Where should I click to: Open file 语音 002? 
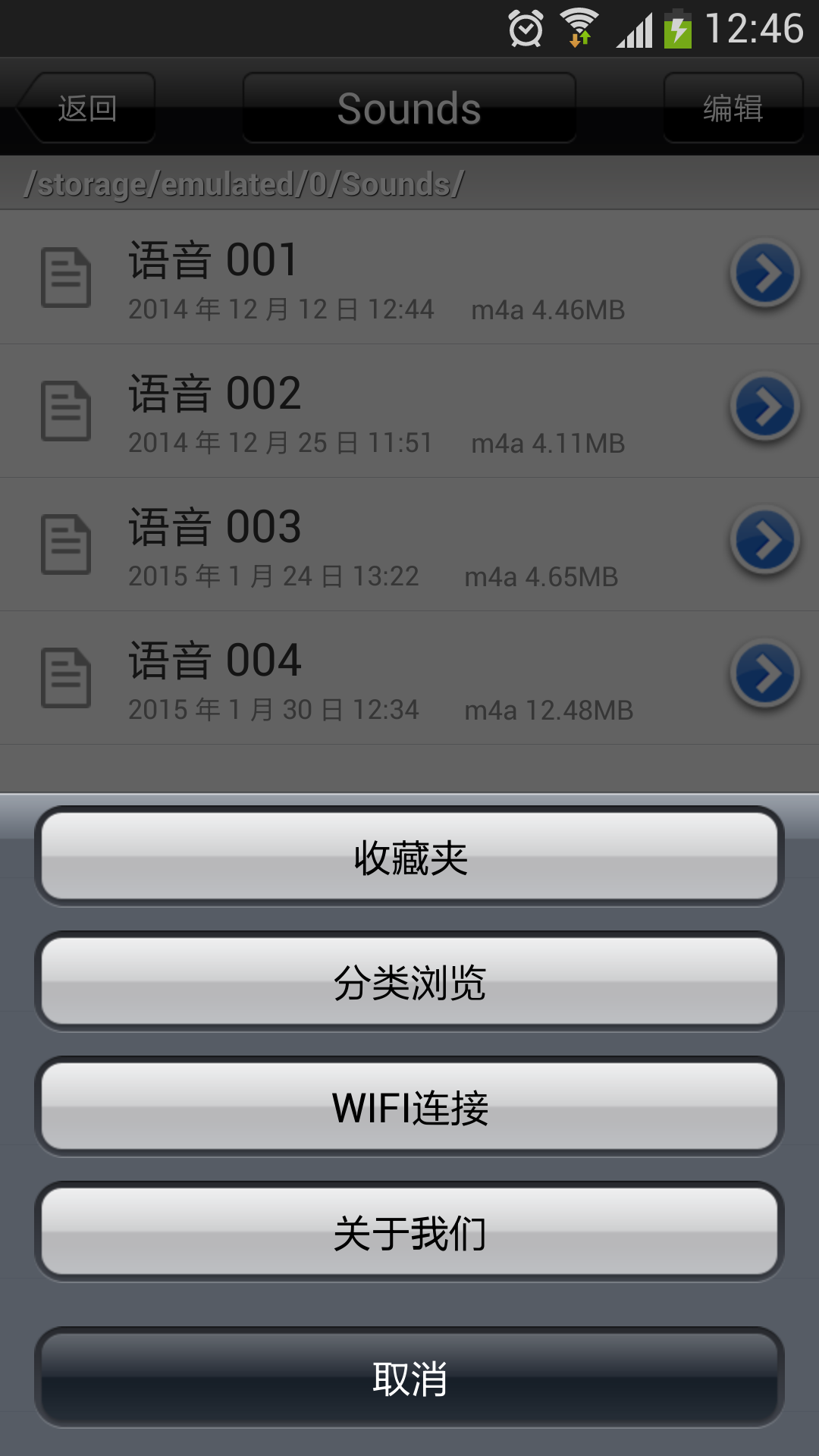pyautogui.click(x=341, y=410)
